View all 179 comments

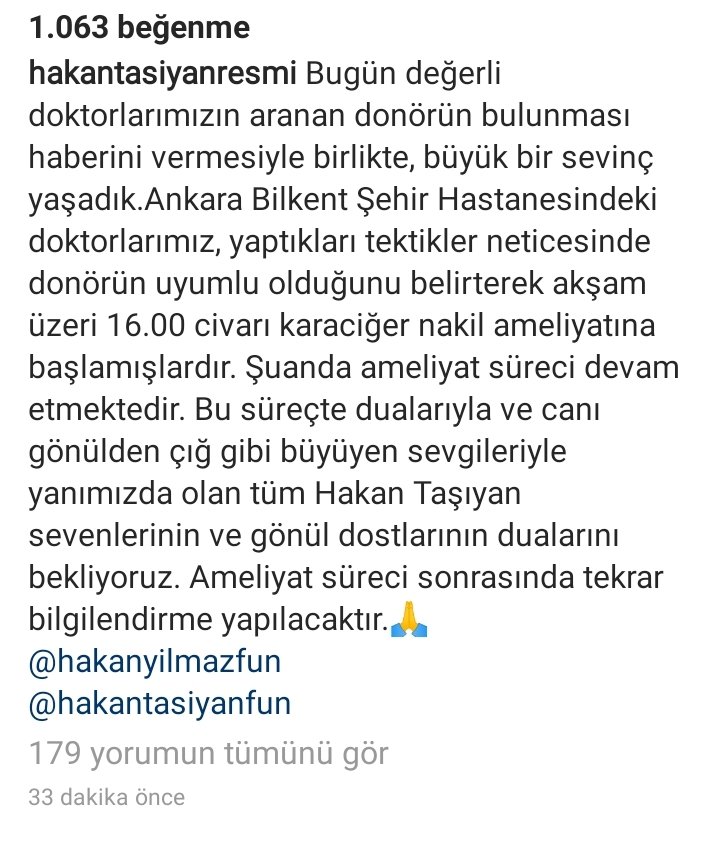point(209,752)
